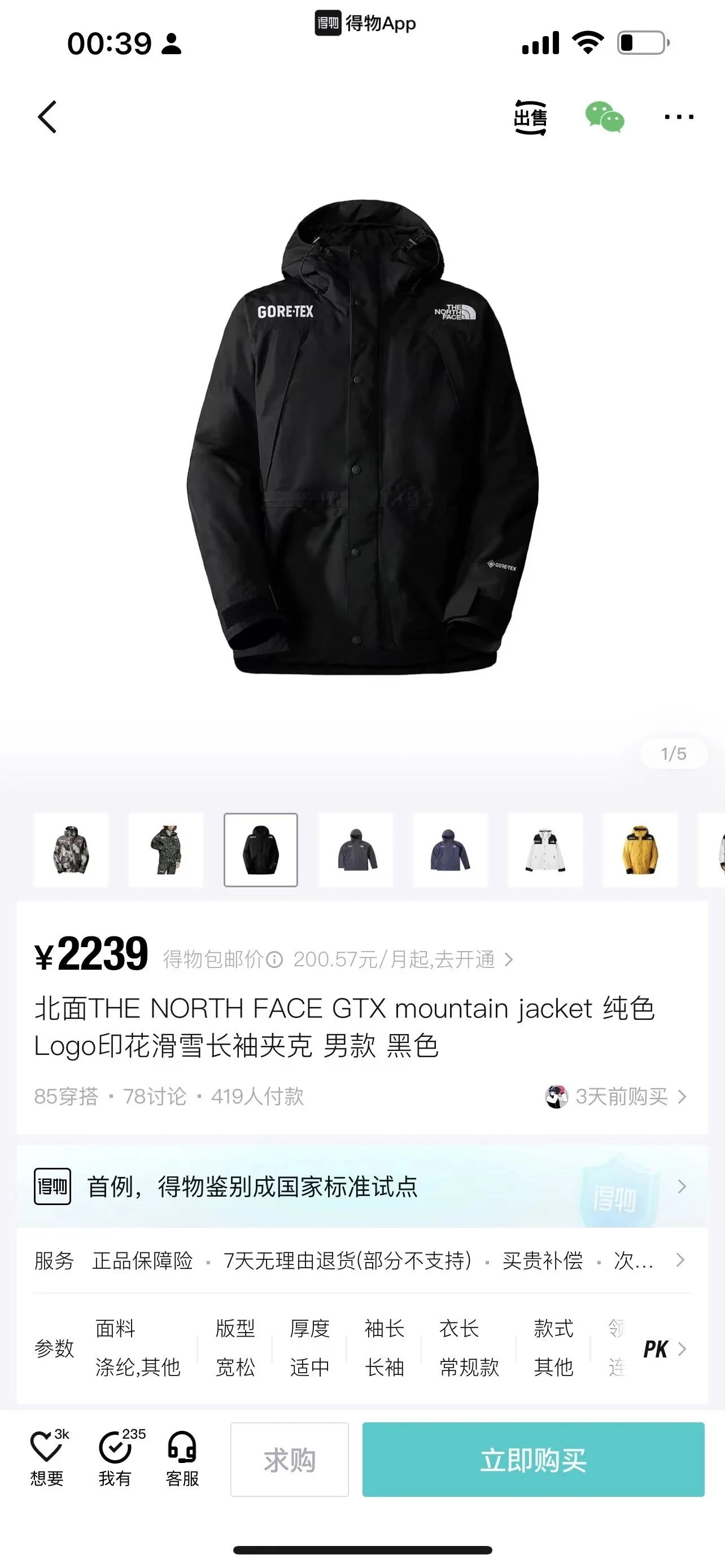Image resolution: width=725 pixels, height=1568 pixels.
Task: Open the 出售 sell icon
Action: 530,117
